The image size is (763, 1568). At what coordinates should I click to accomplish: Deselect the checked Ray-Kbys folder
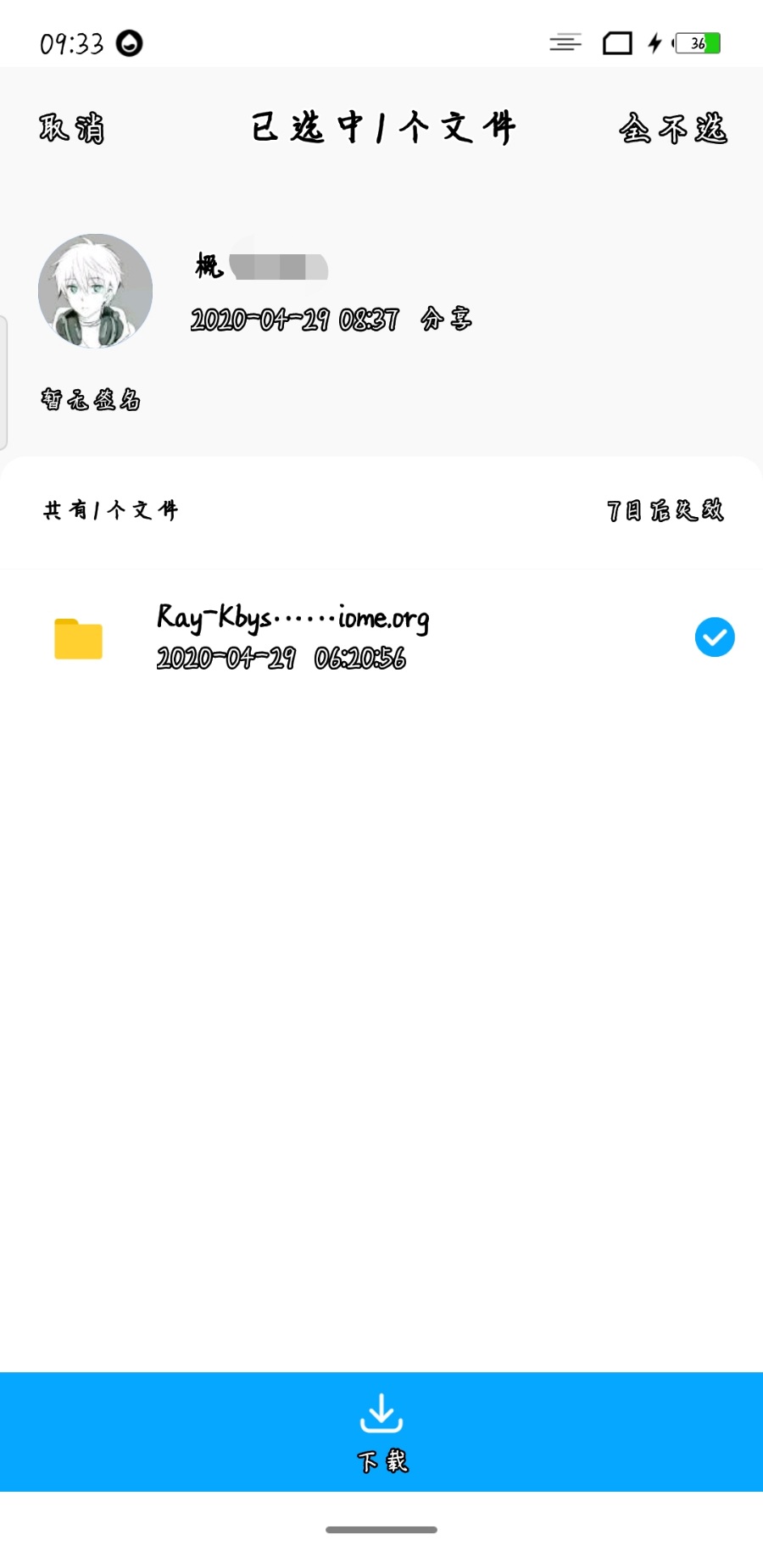click(x=715, y=637)
